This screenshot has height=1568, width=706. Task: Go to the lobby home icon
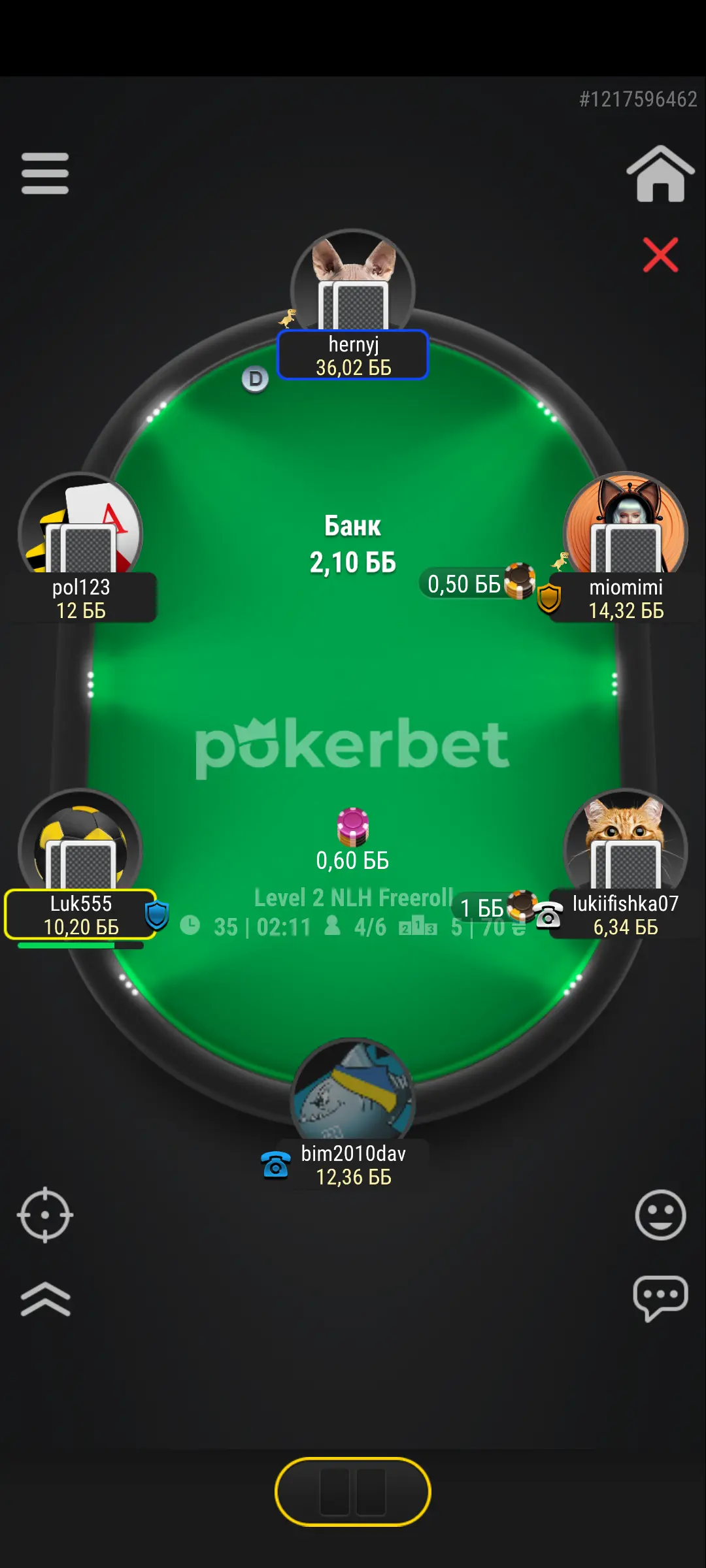660,174
